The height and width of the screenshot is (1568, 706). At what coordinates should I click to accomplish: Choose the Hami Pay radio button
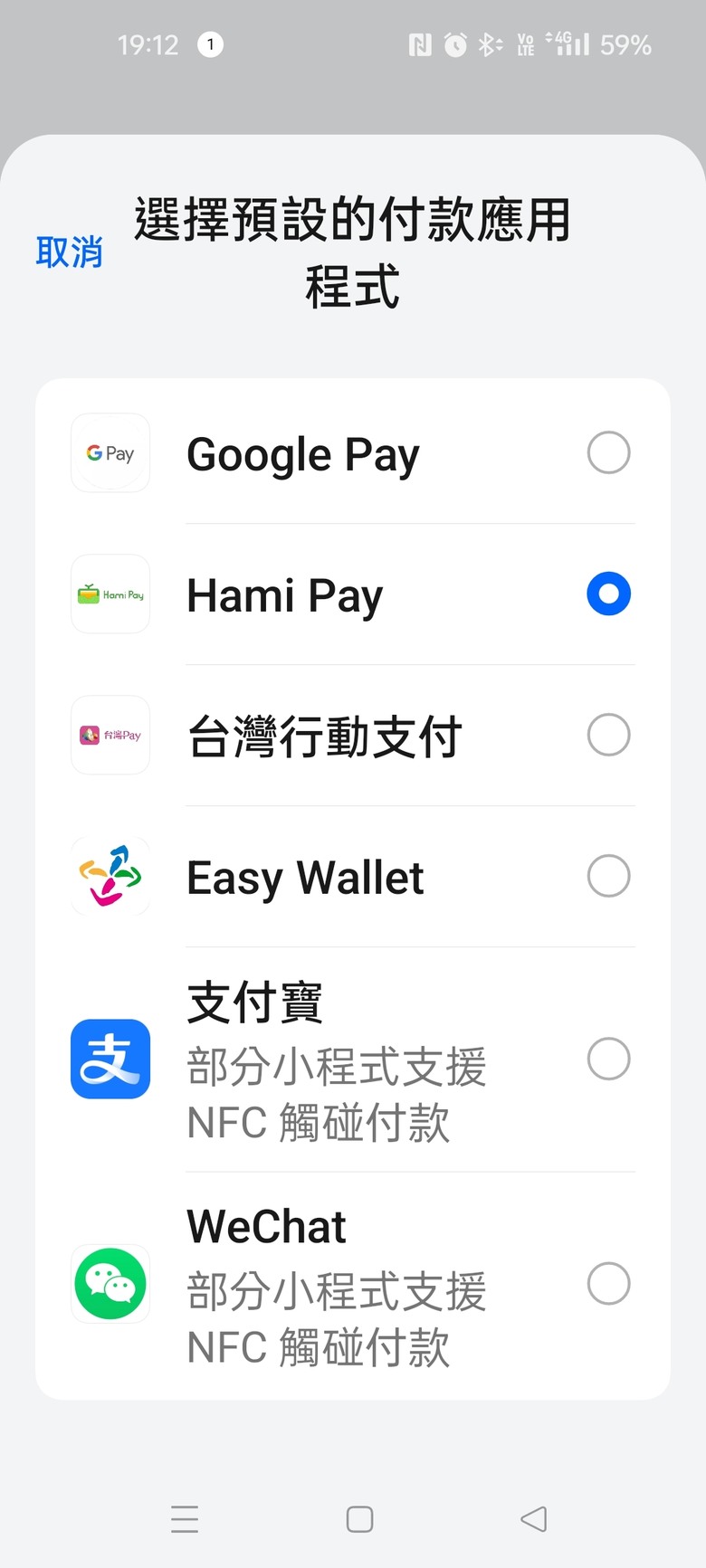pos(608,594)
